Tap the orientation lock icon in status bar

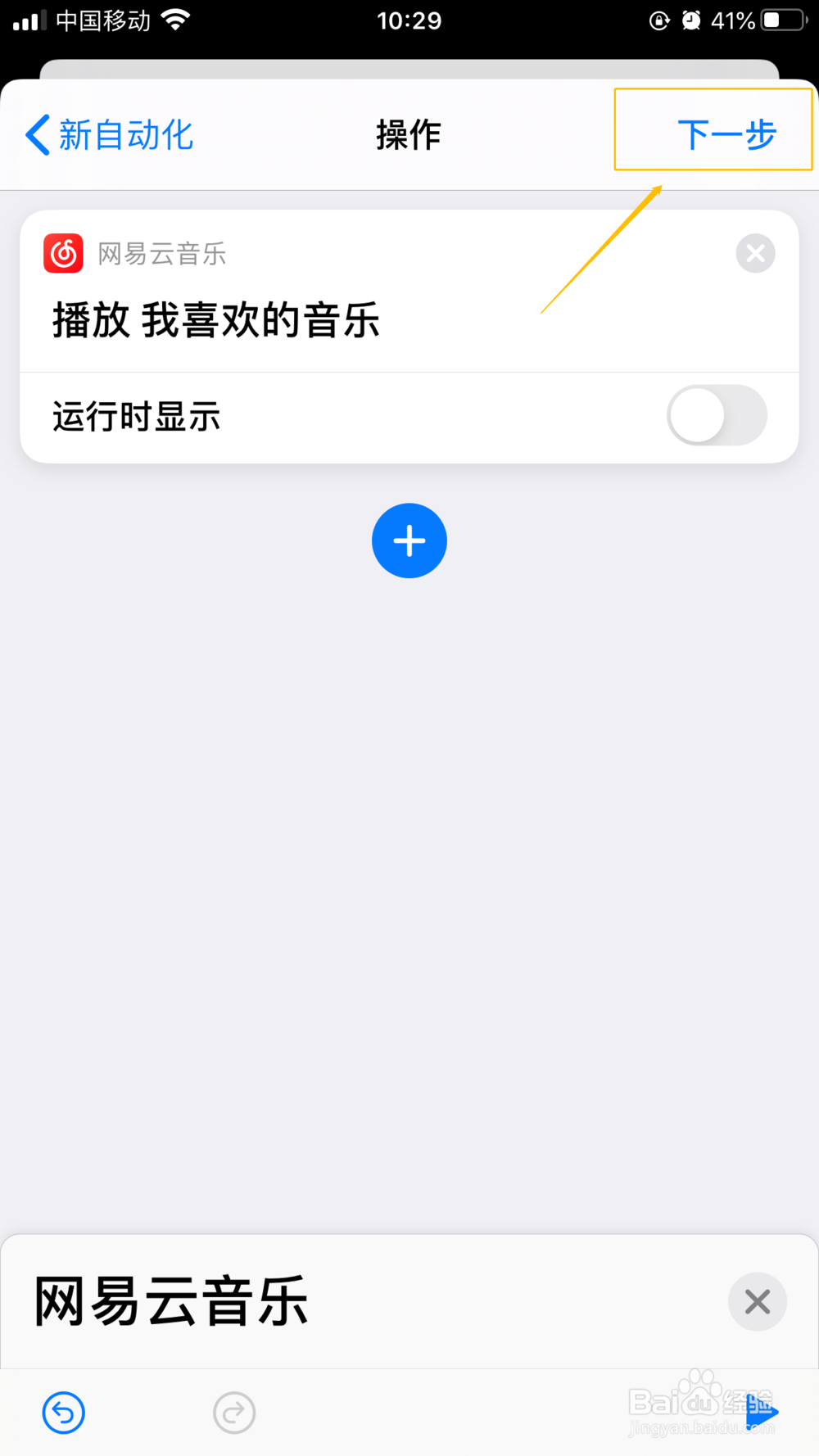[x=659, y=20]
